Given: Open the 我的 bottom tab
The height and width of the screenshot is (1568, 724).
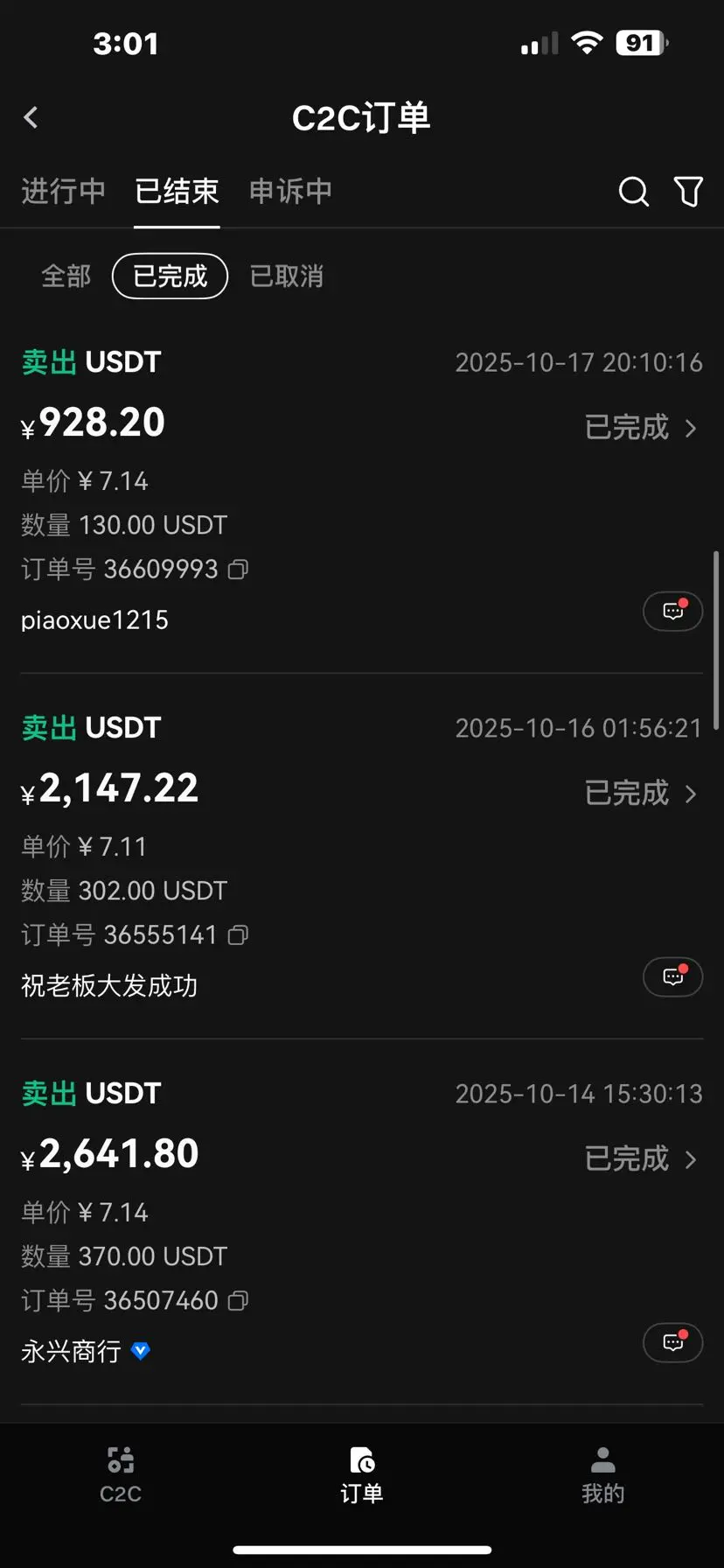Looking at the screenshot, I should point(602,1475).
